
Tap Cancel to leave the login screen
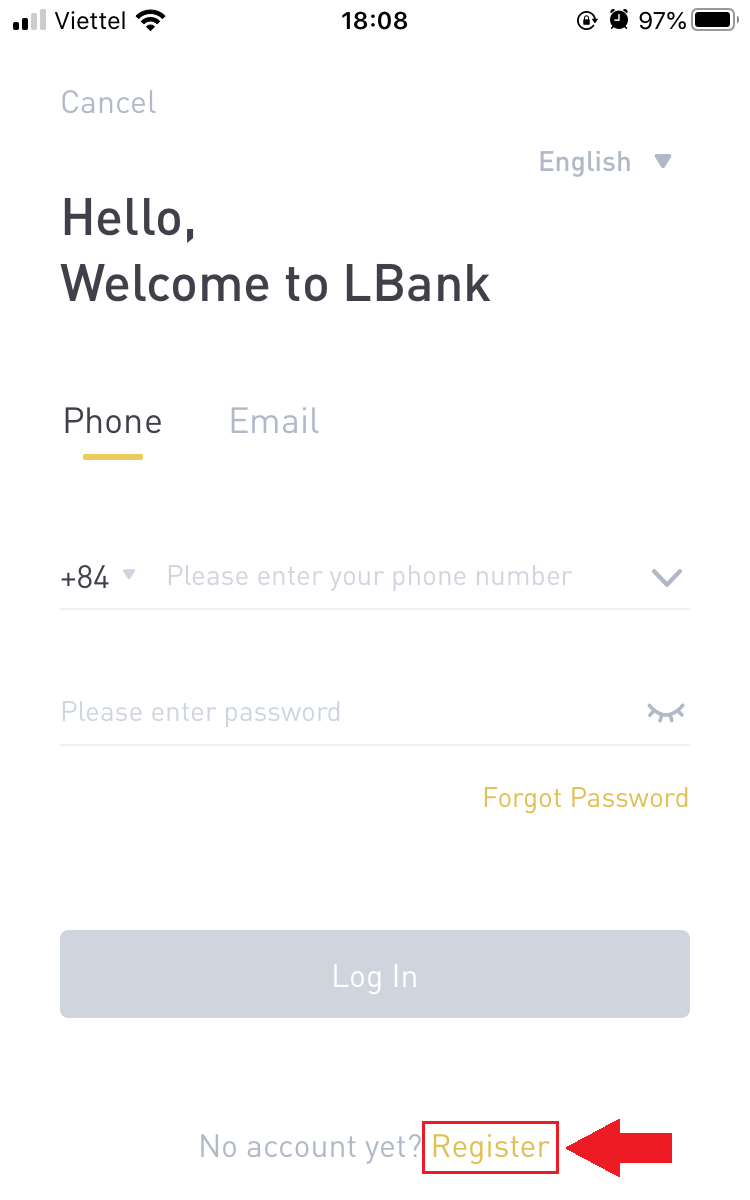pos(108,102)
